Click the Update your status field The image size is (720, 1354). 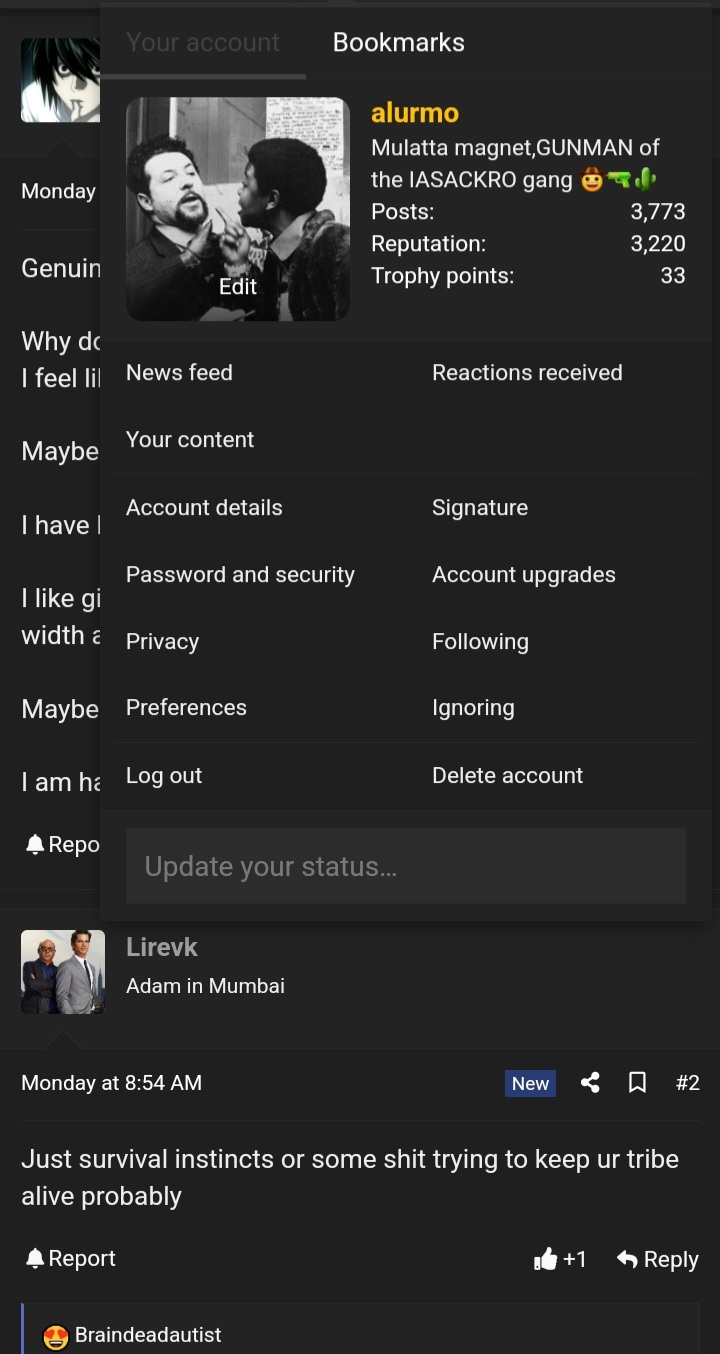pos(405,866)
